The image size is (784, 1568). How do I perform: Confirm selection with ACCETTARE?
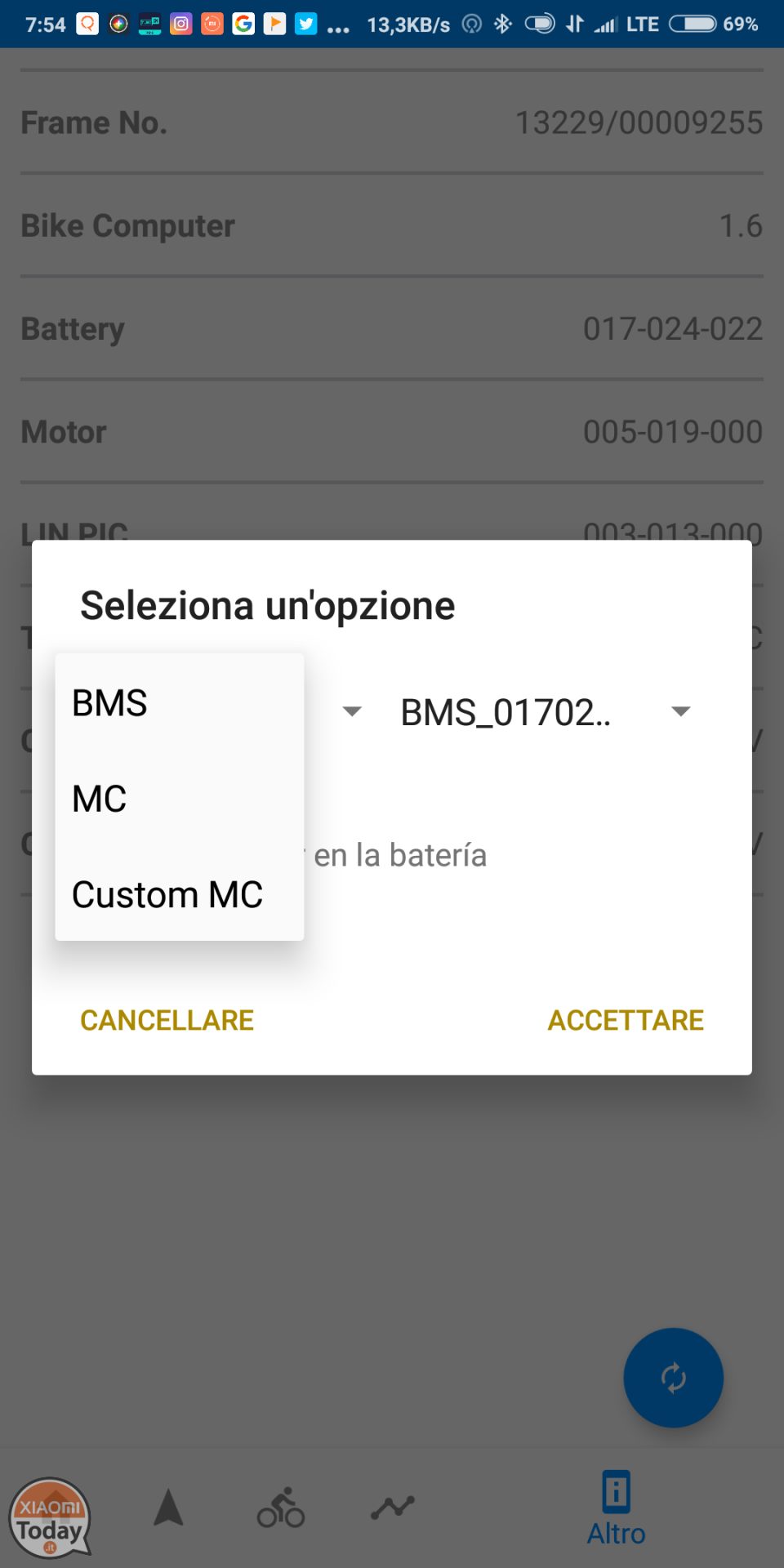pyautogui.click(x=626, y=1020)
